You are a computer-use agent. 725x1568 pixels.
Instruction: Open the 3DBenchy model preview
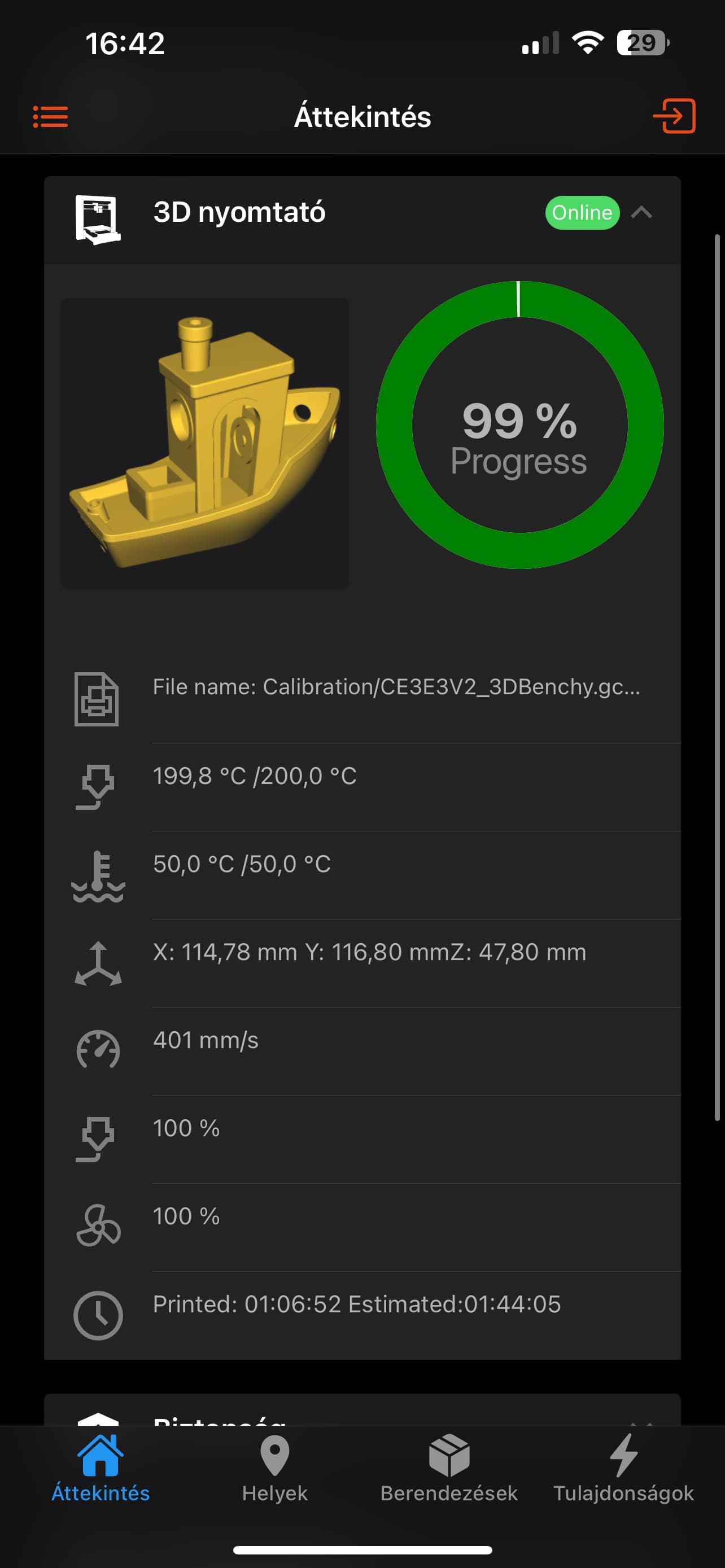coord(205,443)
